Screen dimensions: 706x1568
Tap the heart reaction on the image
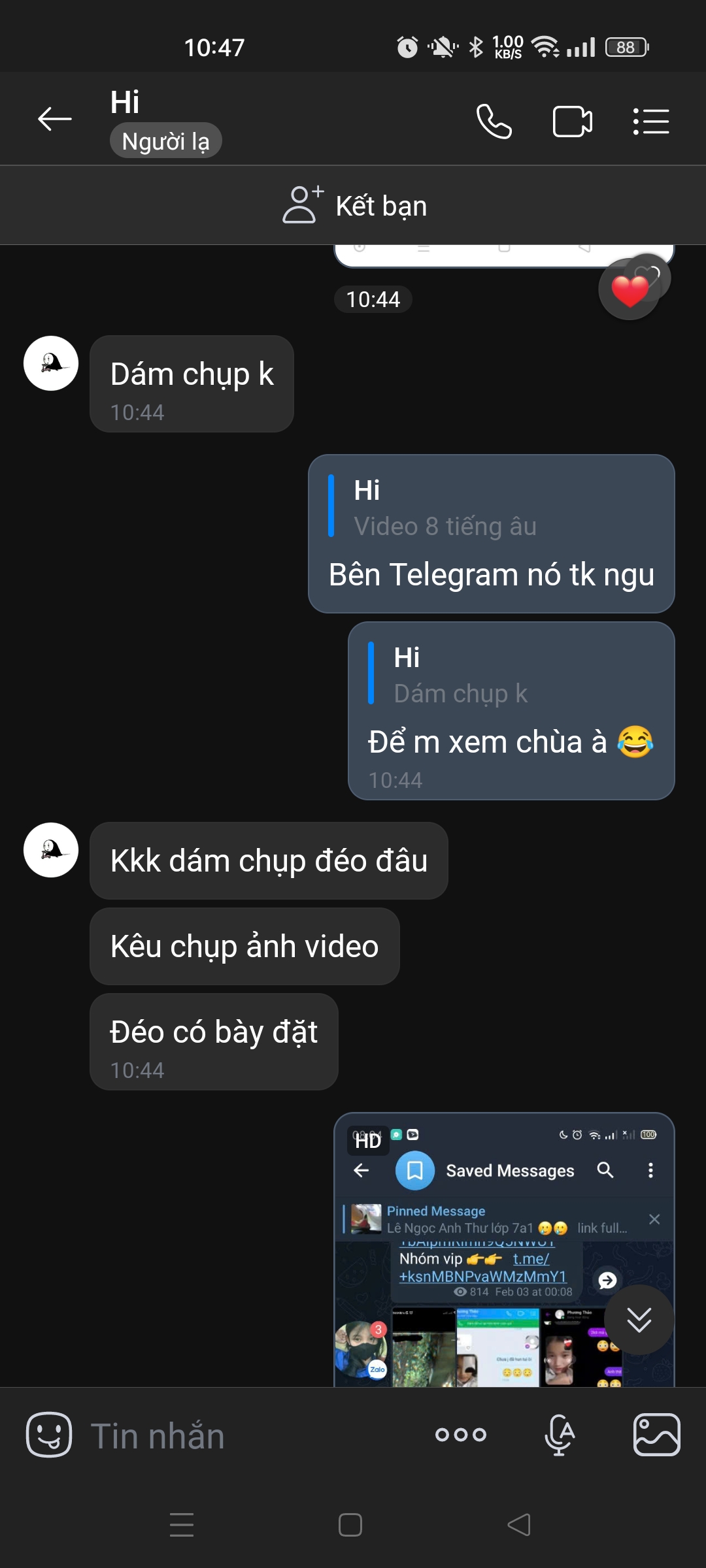coord(630,290)
